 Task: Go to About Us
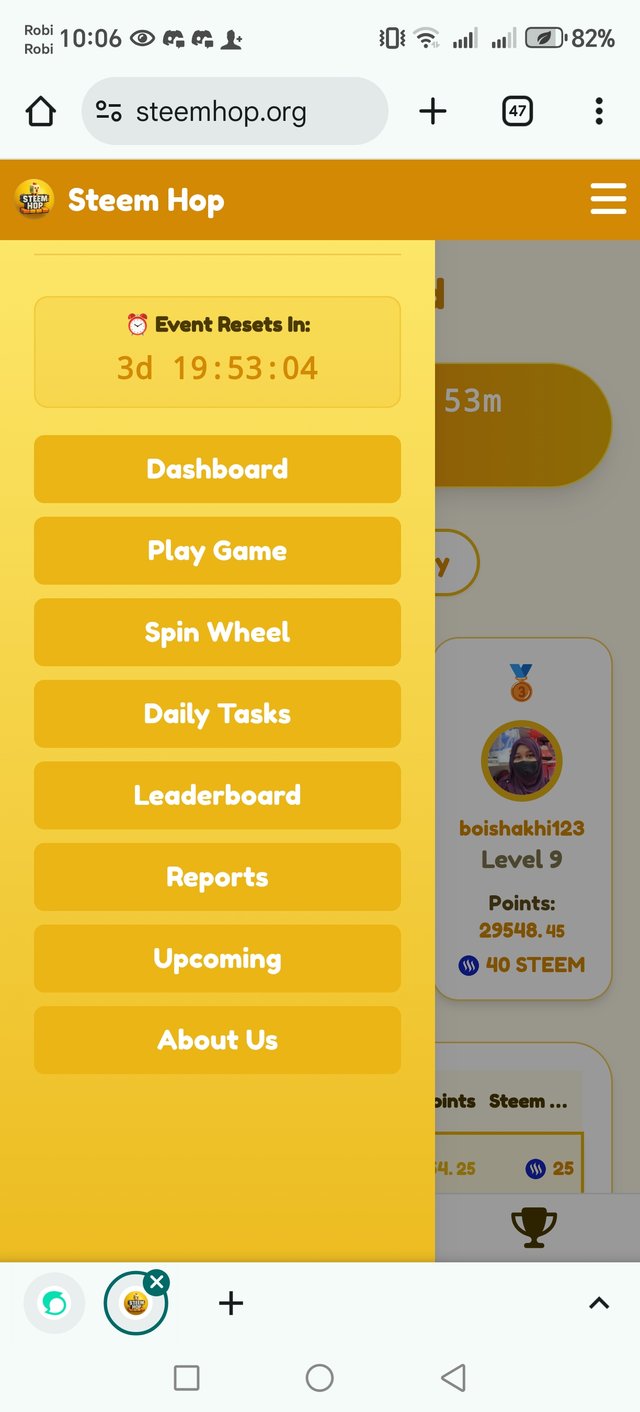tap(217, 1040)
